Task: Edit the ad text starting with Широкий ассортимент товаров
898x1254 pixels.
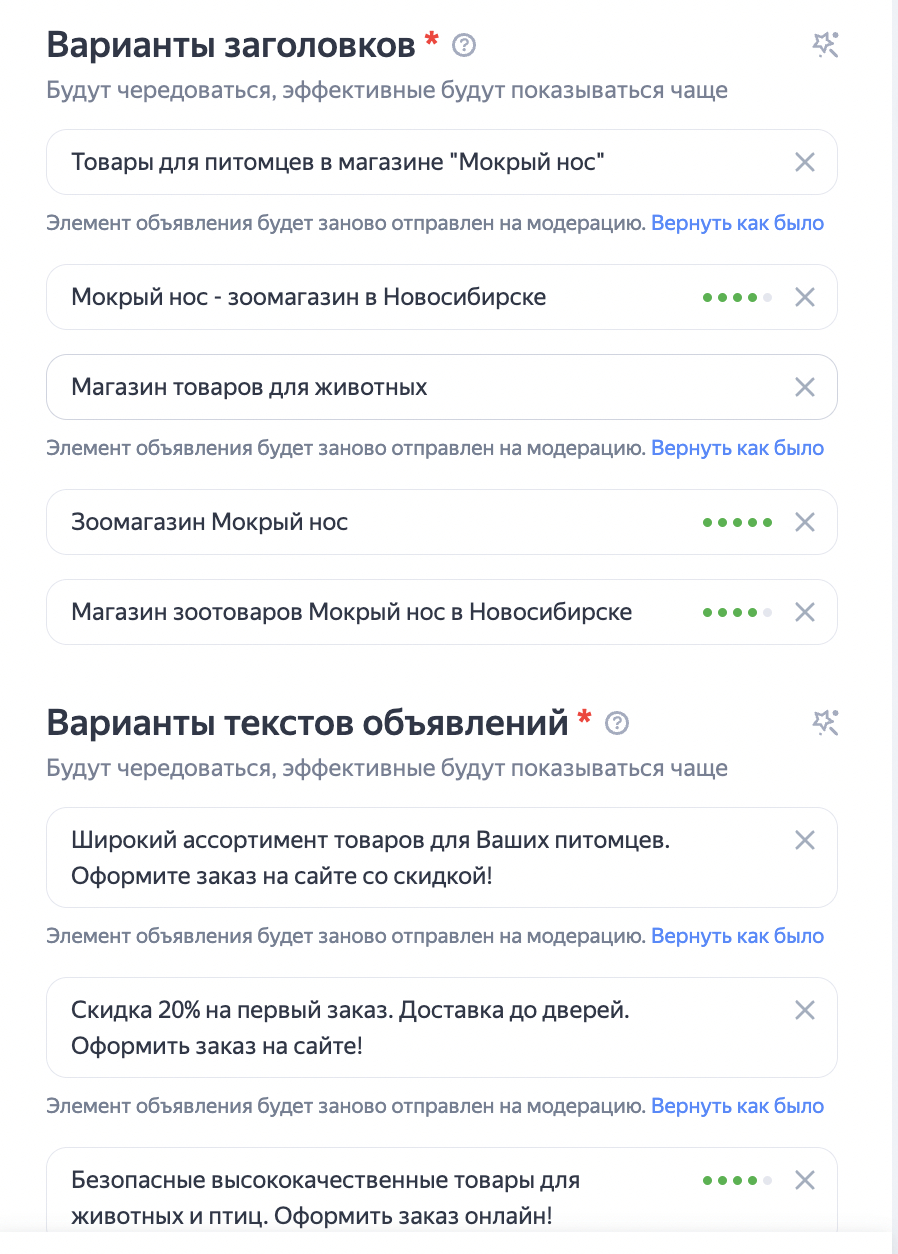Action: [400, 857]
